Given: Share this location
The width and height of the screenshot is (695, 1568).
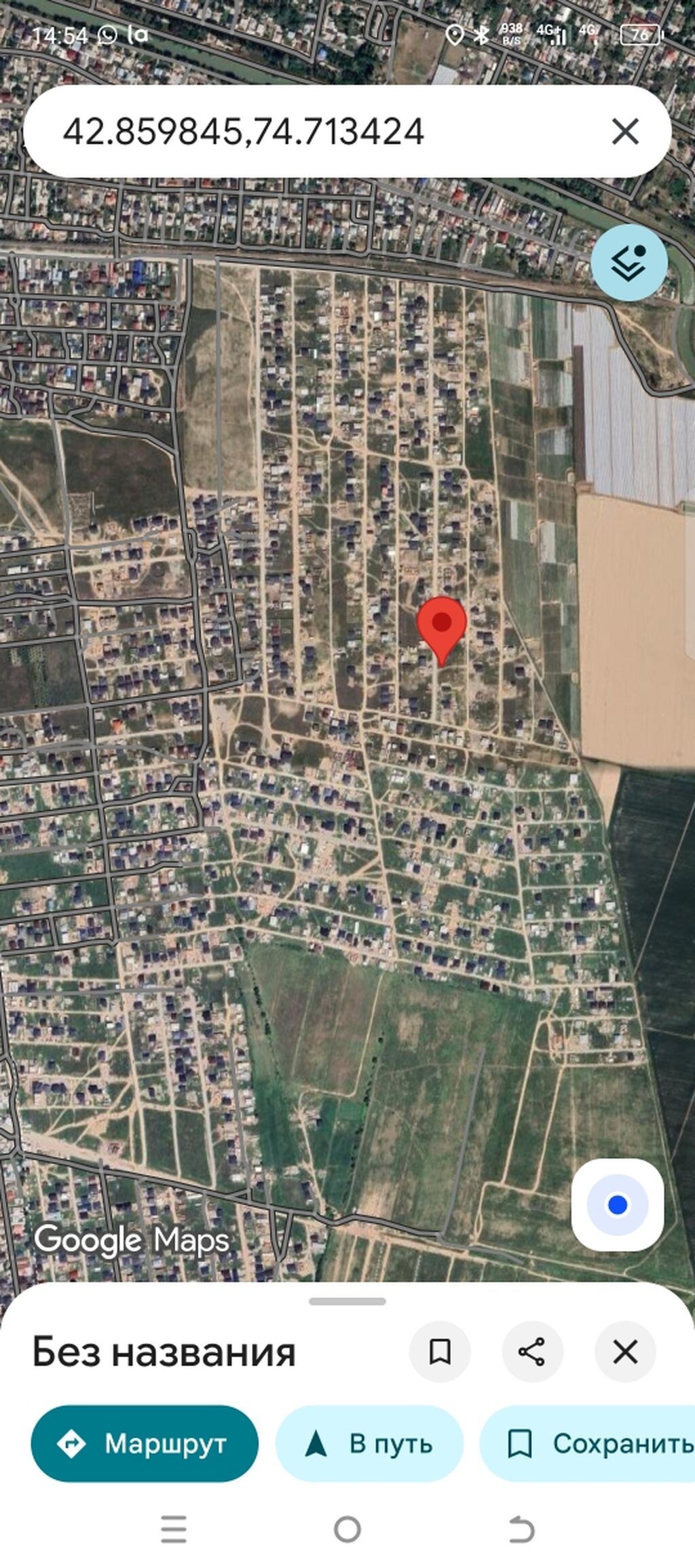Looking at the screenshot, I should click(532, 1351).
